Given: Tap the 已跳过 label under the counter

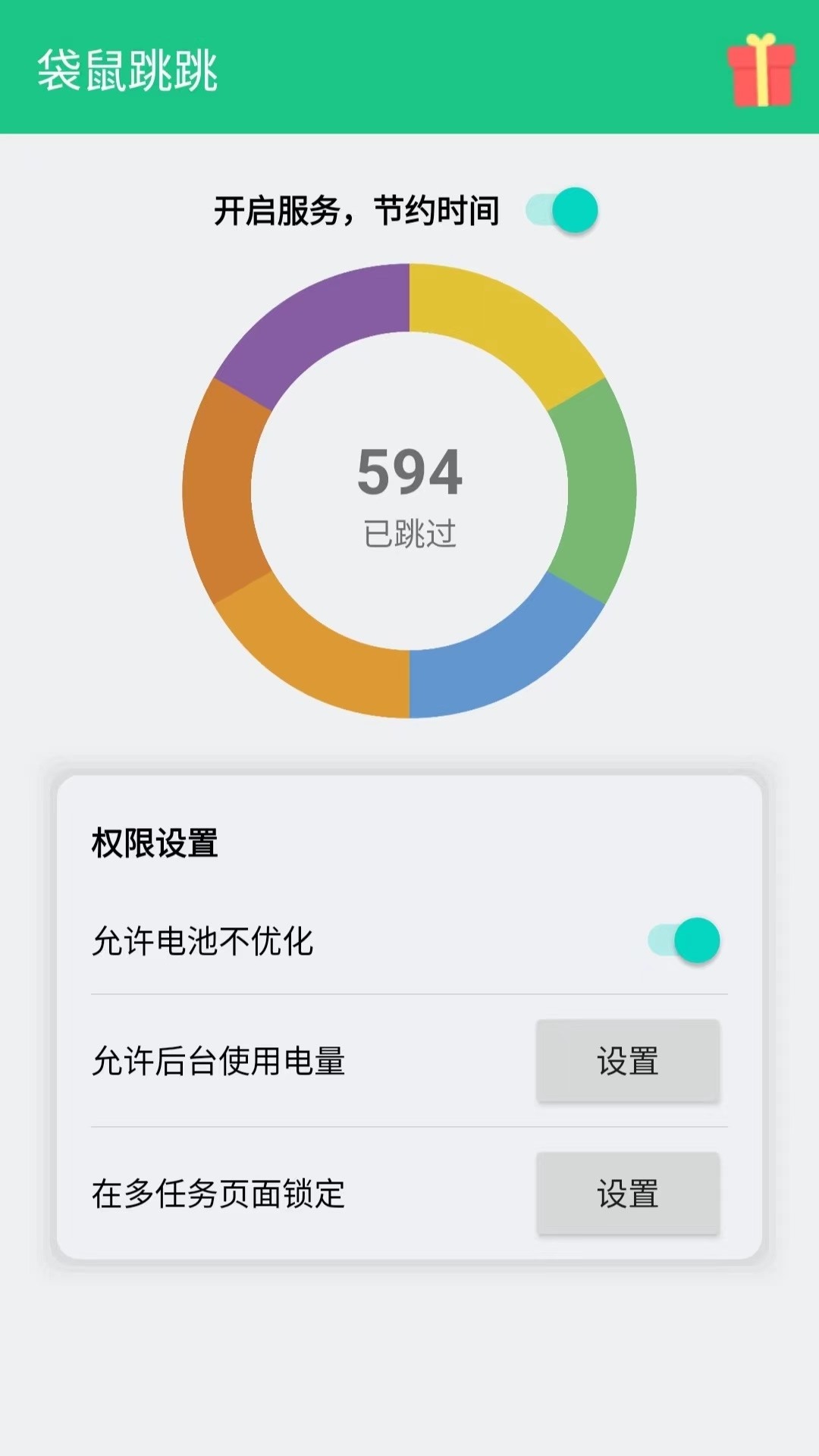Looking at the screenshot, I should click(412, 533).
